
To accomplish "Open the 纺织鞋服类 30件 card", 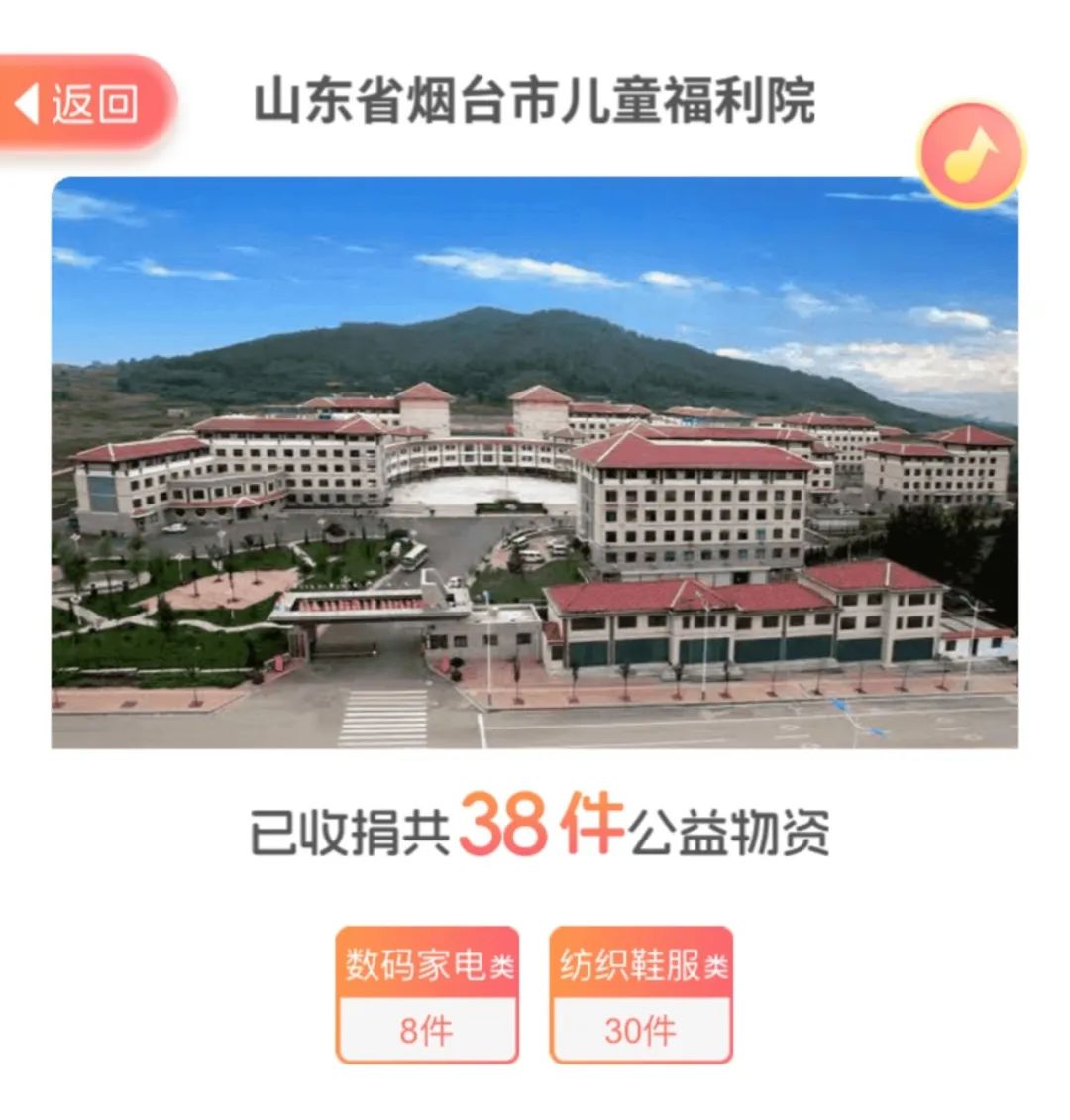I will tap(641, 995).
